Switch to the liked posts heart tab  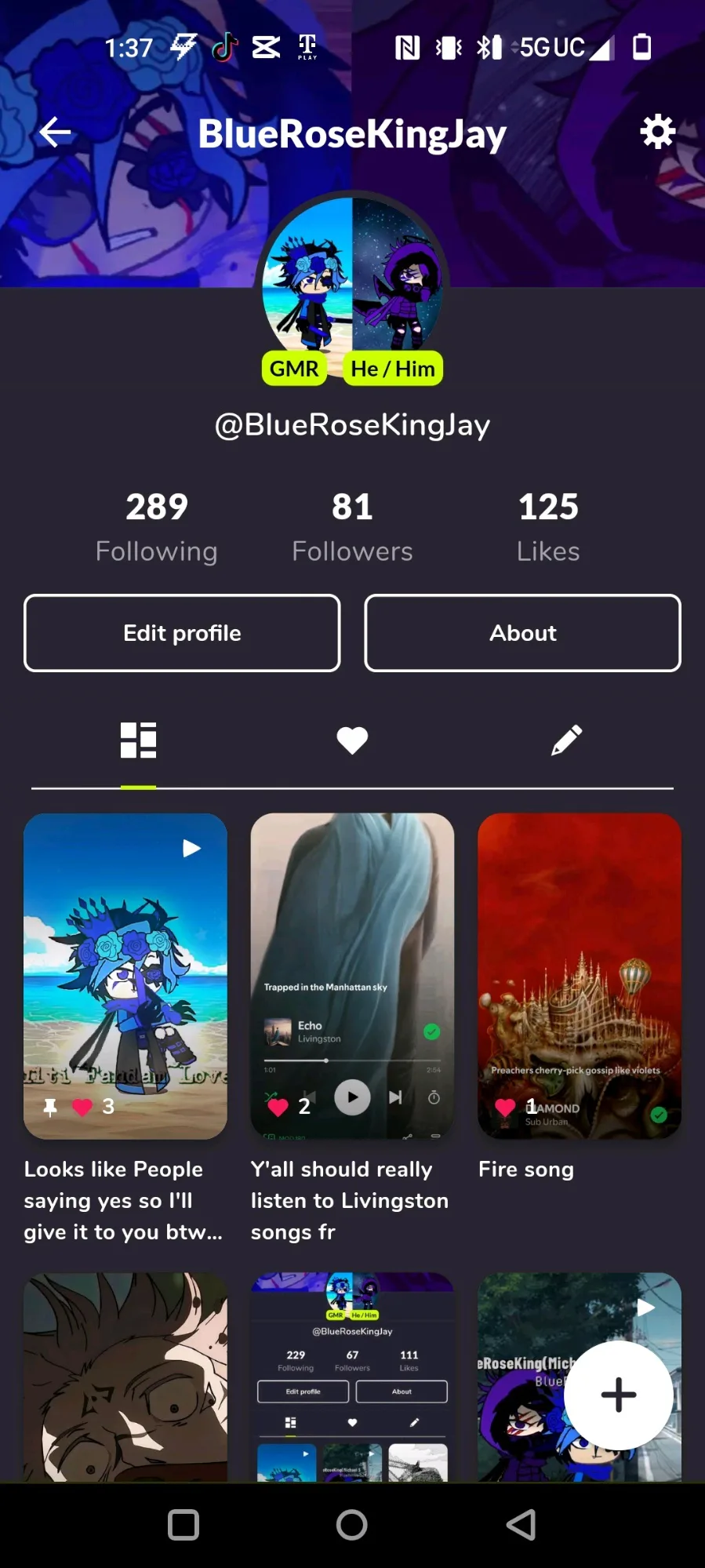click(352, 740)
